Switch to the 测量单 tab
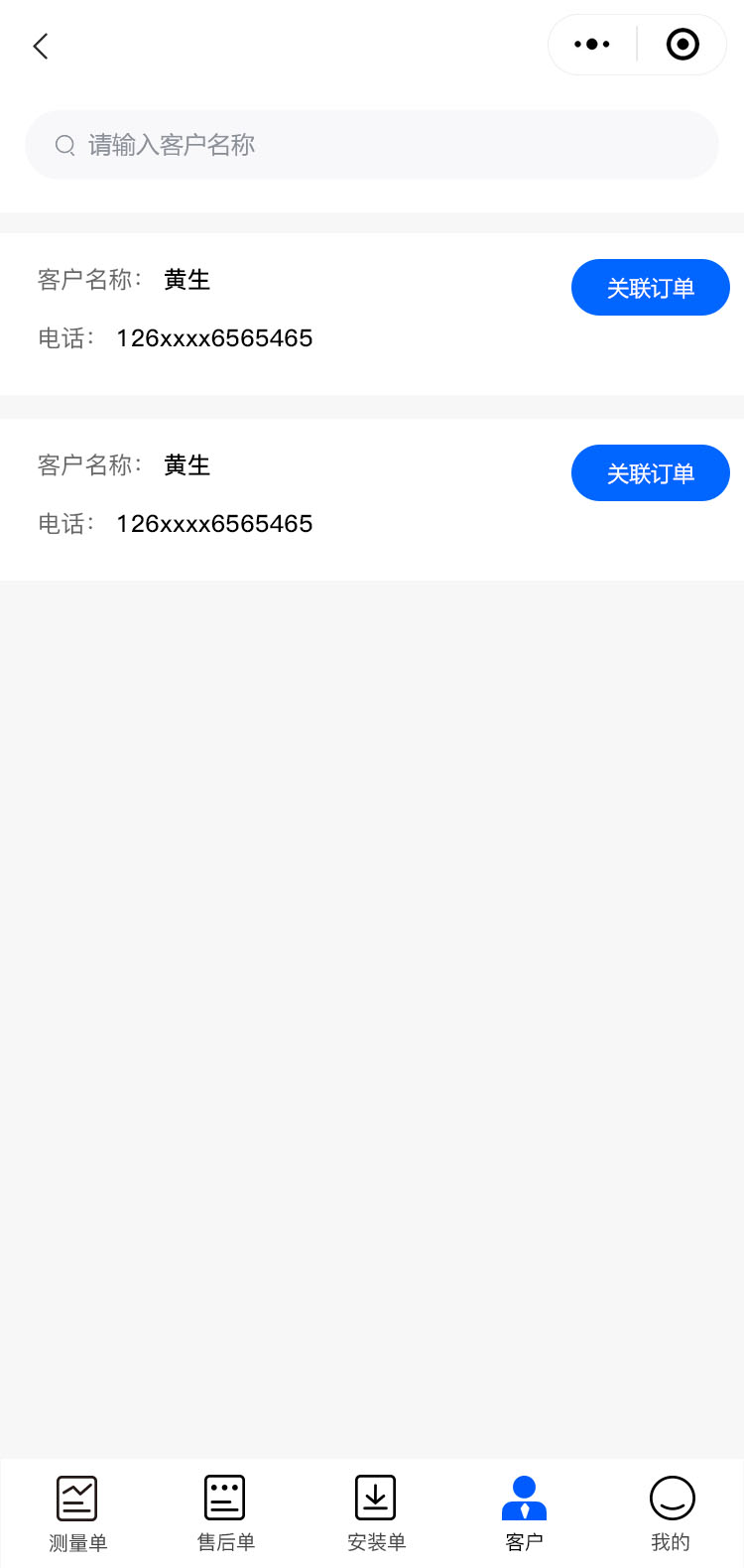Viewport: 744px width, 1568px height. (77, 1512)
